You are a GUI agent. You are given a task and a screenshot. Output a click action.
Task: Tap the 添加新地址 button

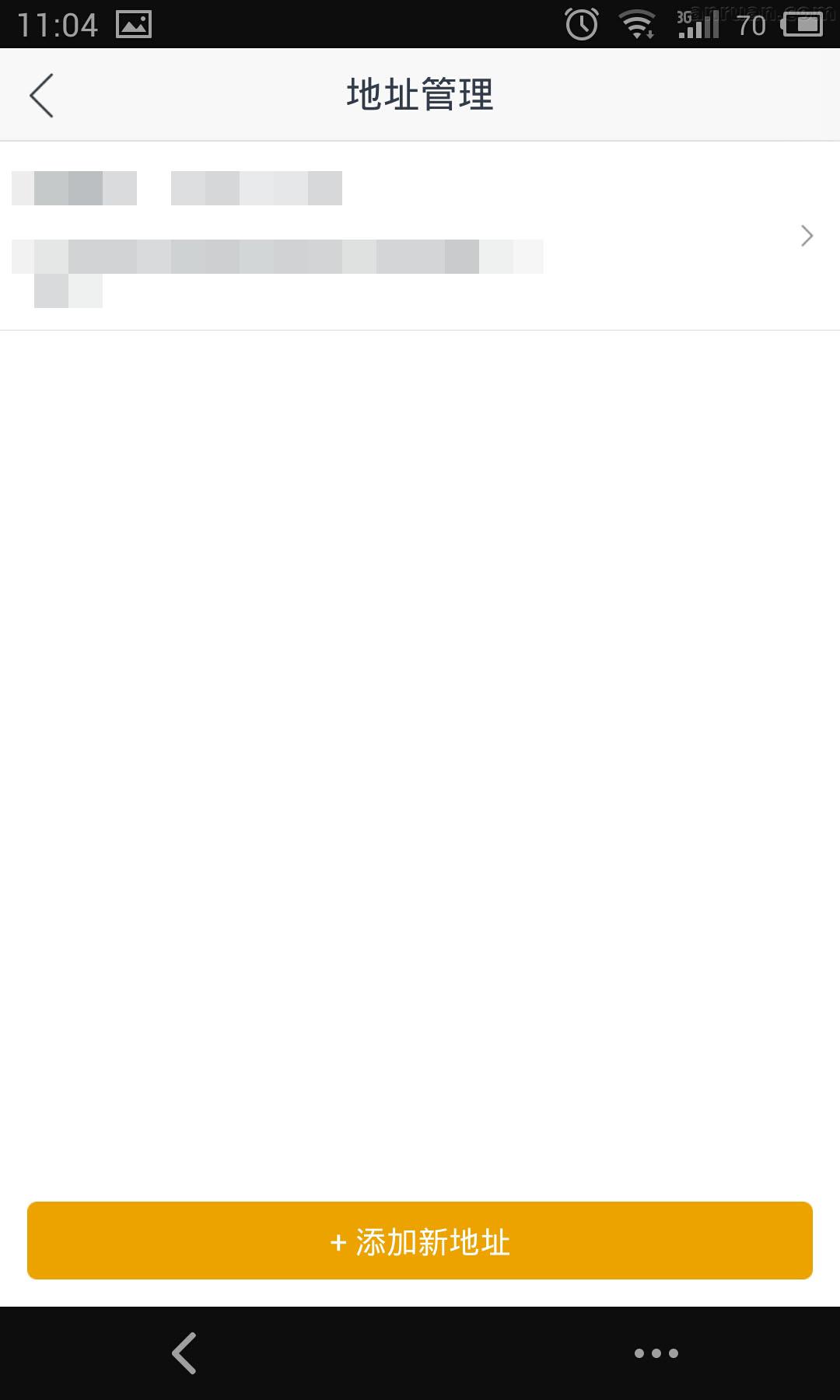[x=420, y=1241]
